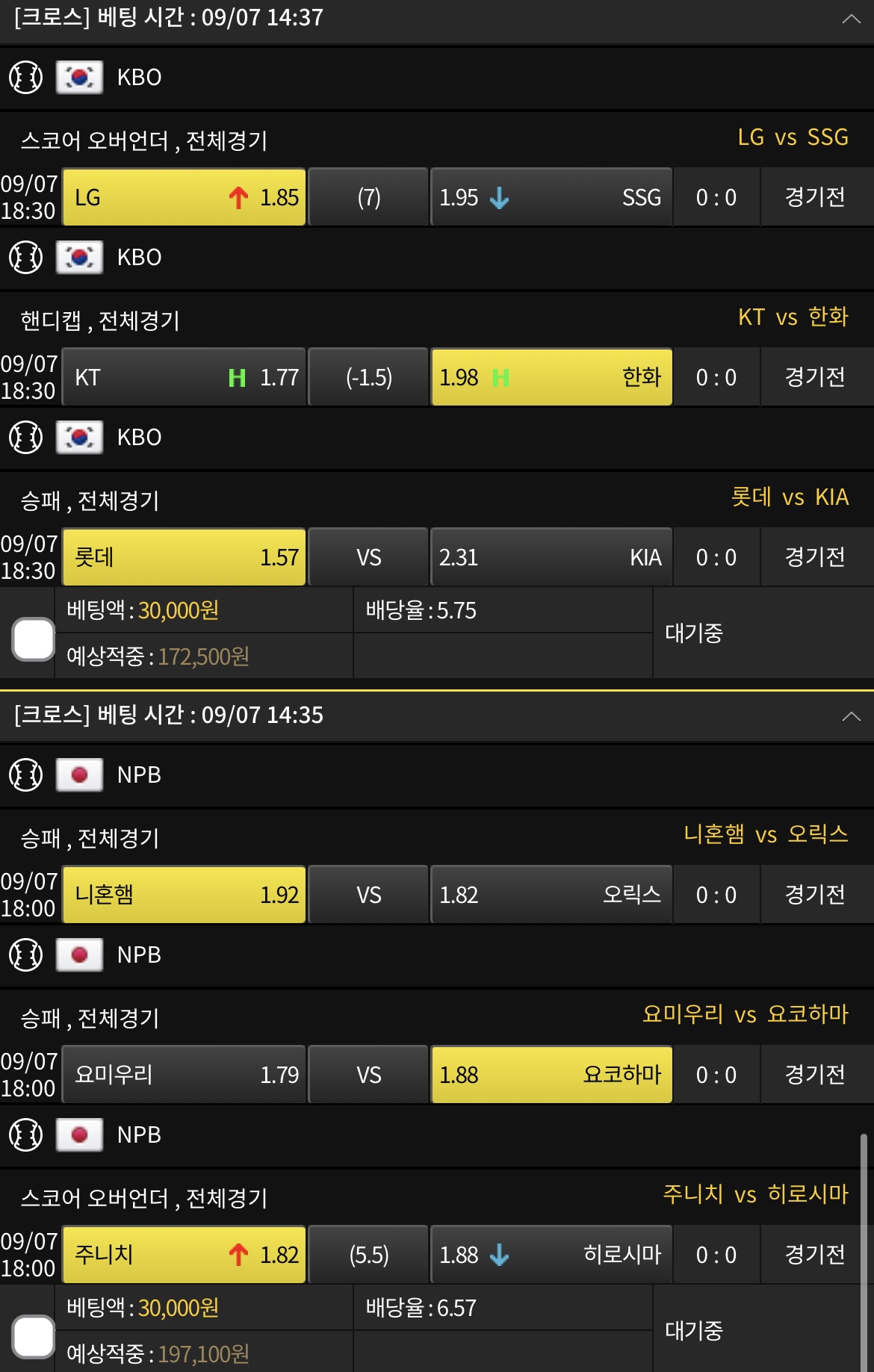Tap the 요코하마 1.88 win odds
Viewport: 874px width, 1372px height.
tap(551, 1075)
